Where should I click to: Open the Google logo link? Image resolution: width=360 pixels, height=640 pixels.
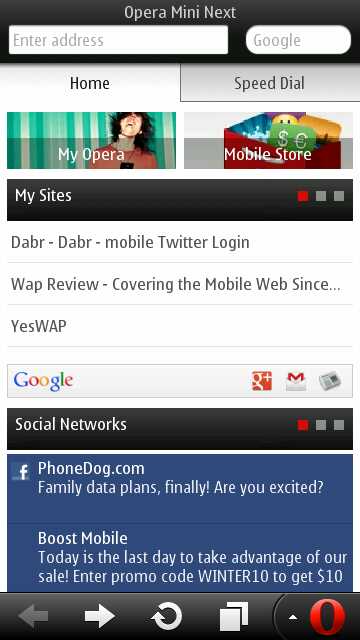pyautogui.click(x=43, y=381)
